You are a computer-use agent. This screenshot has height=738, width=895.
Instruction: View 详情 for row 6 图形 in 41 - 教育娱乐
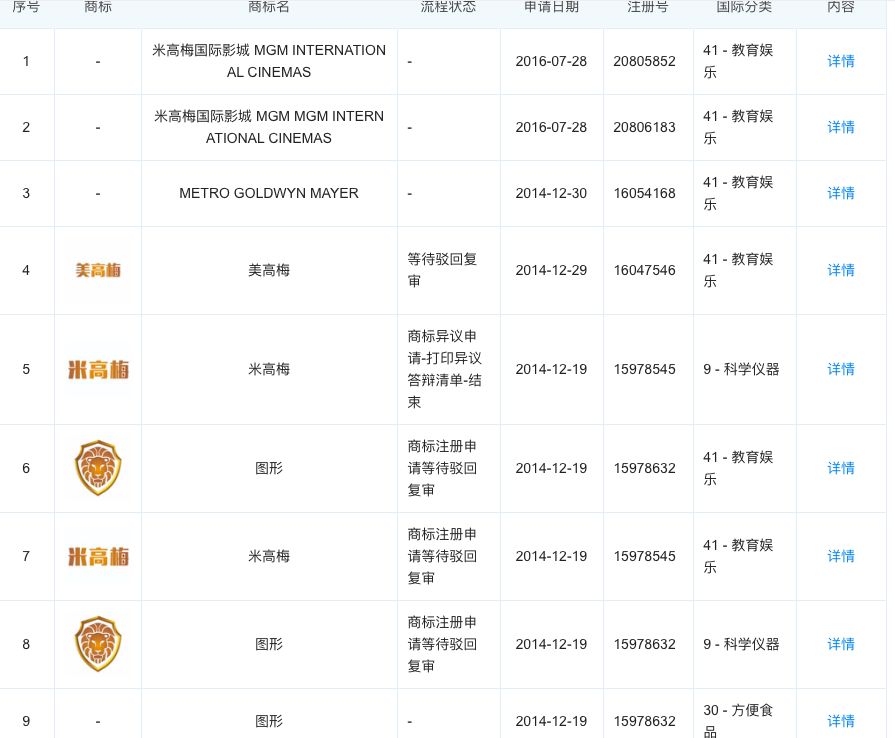click(x=841, y=468)
